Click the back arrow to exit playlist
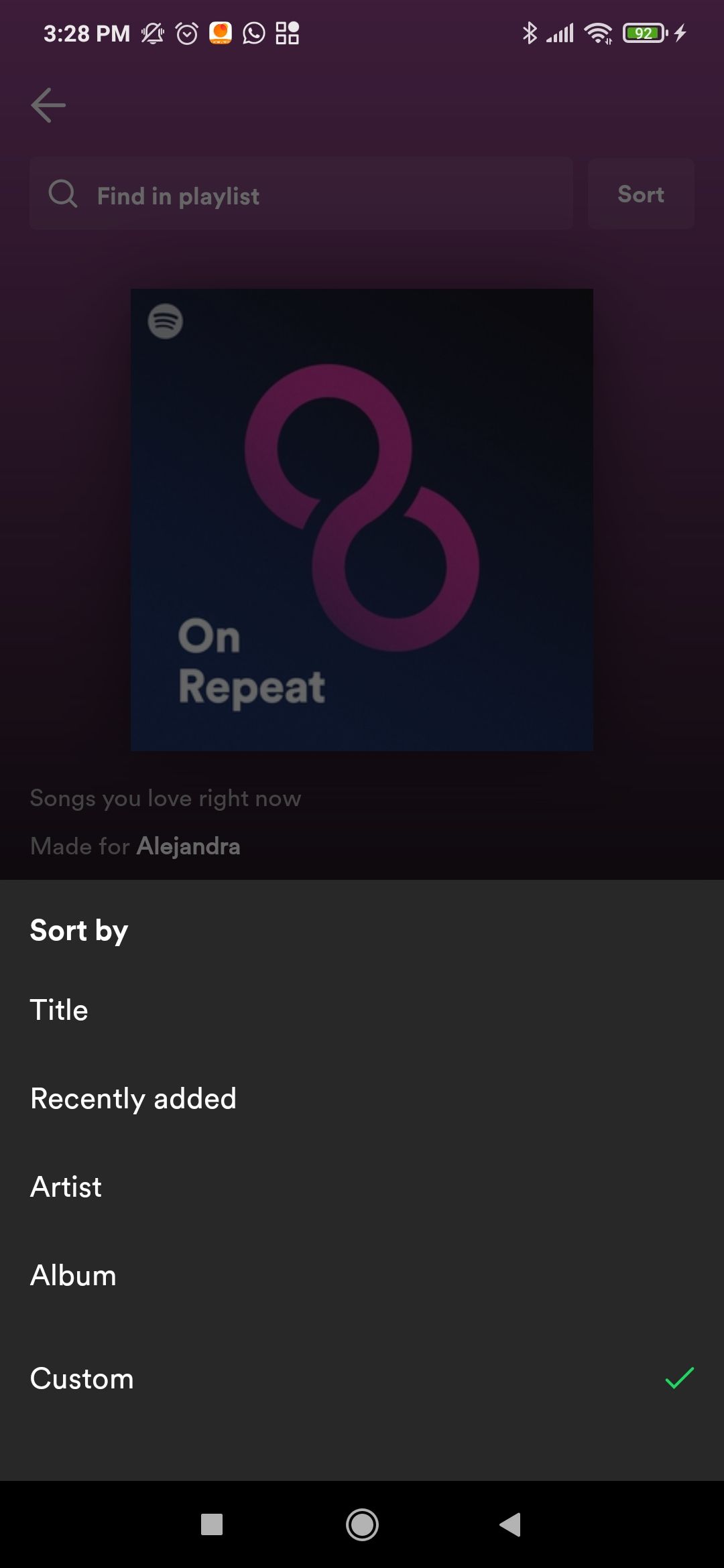 tap(48, 105)
